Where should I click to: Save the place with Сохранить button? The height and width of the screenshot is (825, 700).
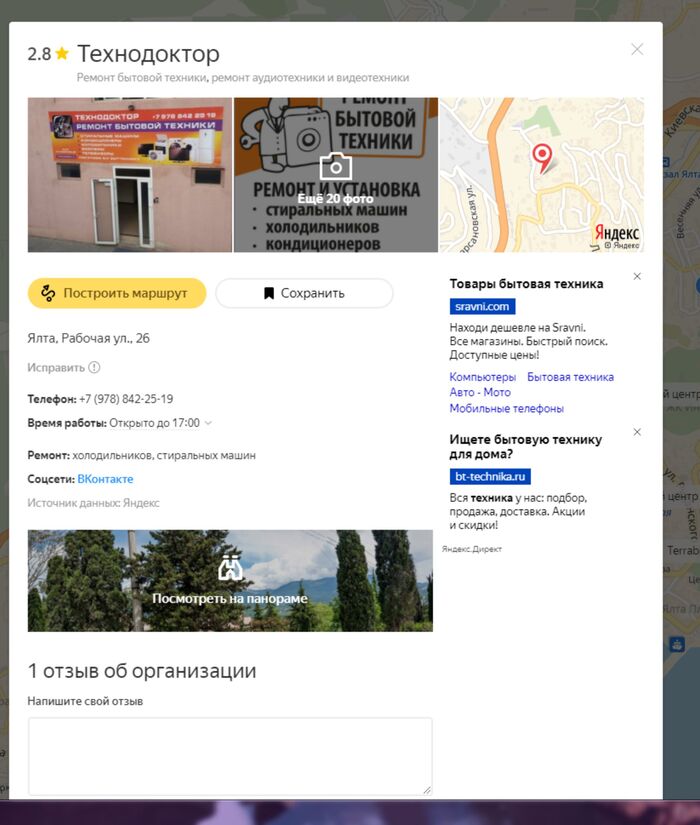click(x=304, y=293)
